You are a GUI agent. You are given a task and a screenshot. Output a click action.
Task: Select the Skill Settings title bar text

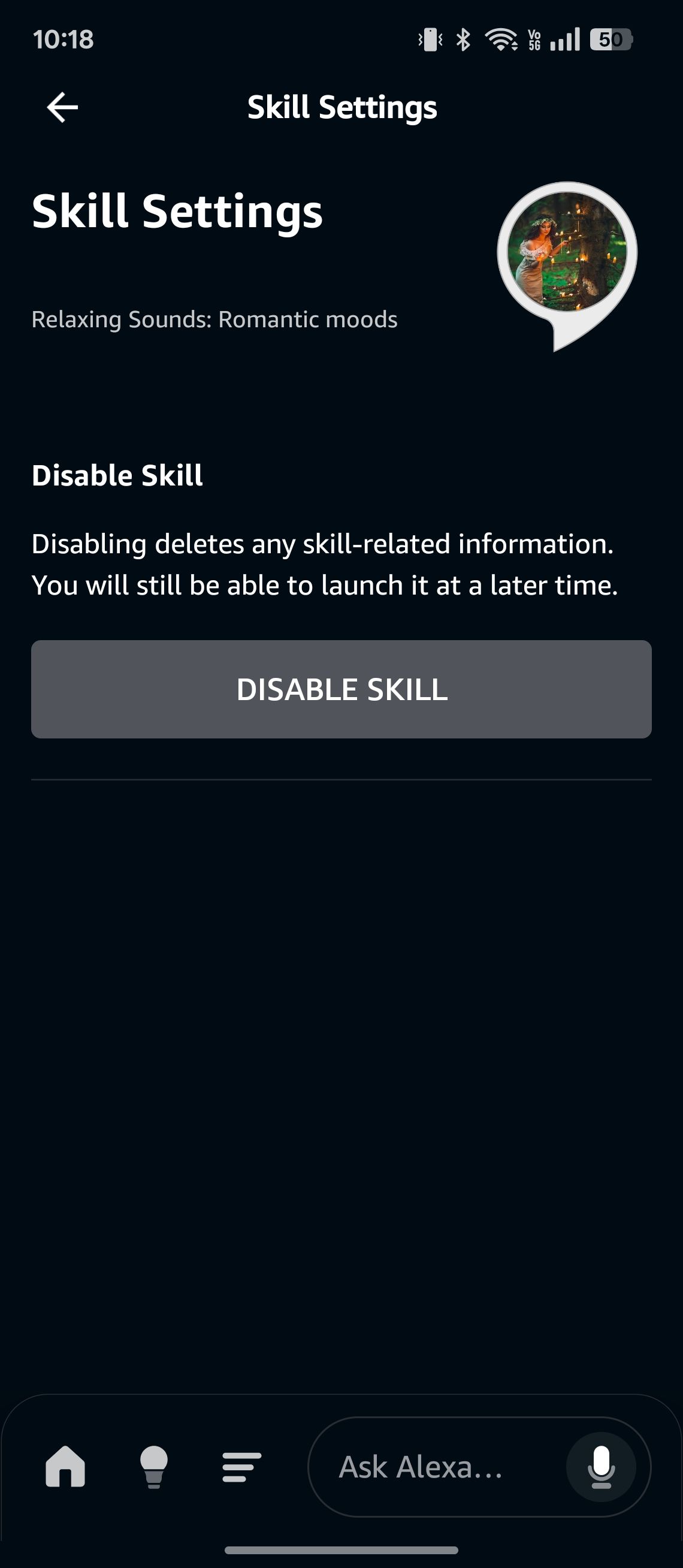click(341, 107)
